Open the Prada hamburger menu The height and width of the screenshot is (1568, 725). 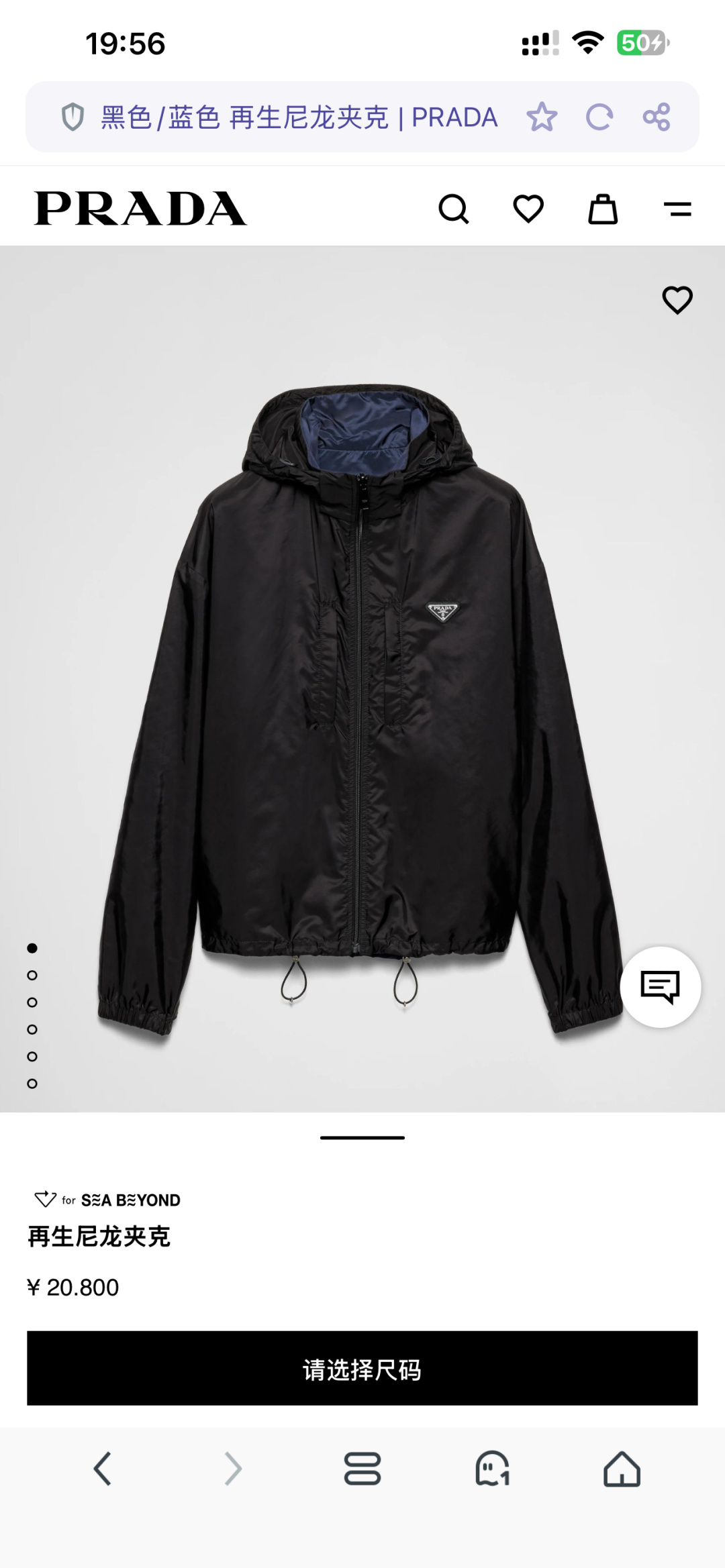click(x=677, y=209)
